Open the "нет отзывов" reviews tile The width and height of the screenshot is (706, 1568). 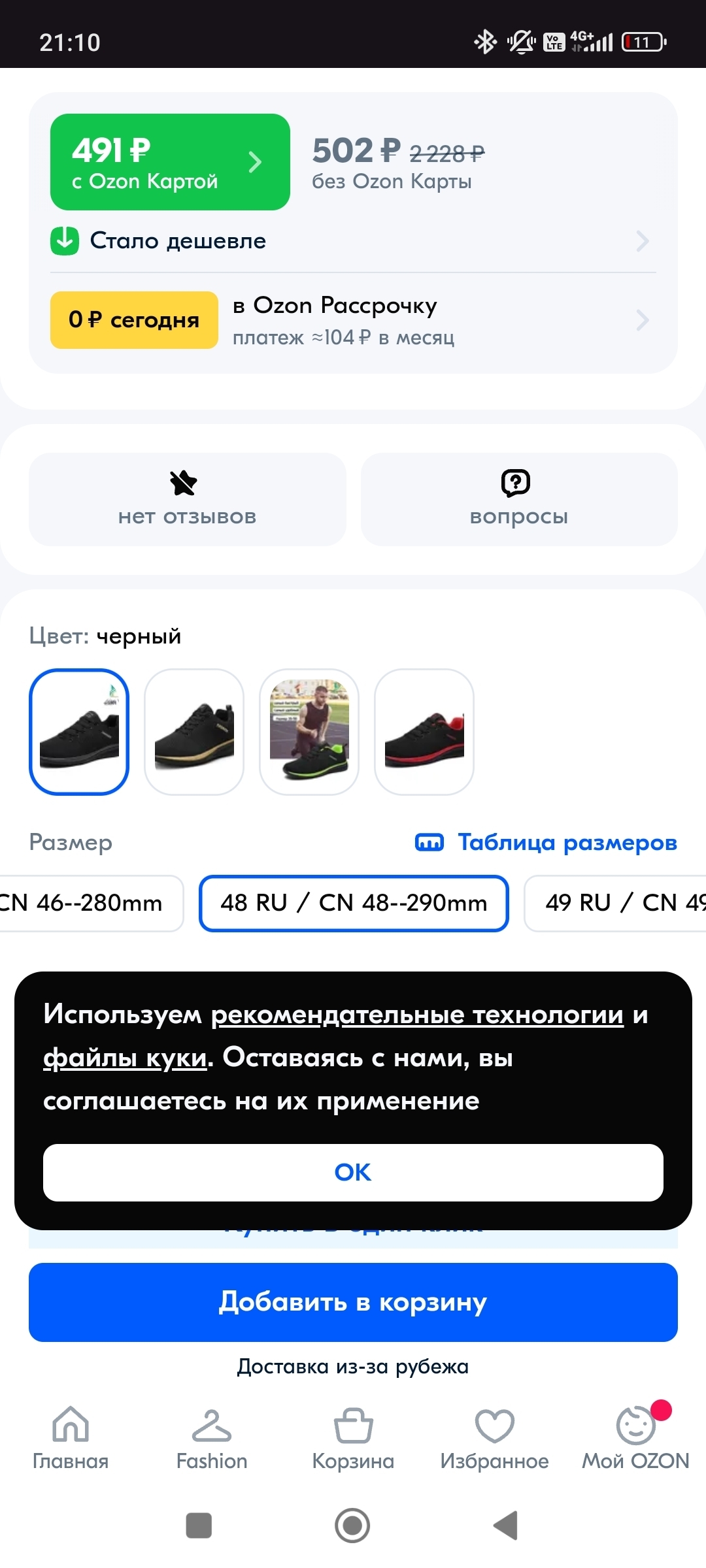pos(187,499)
